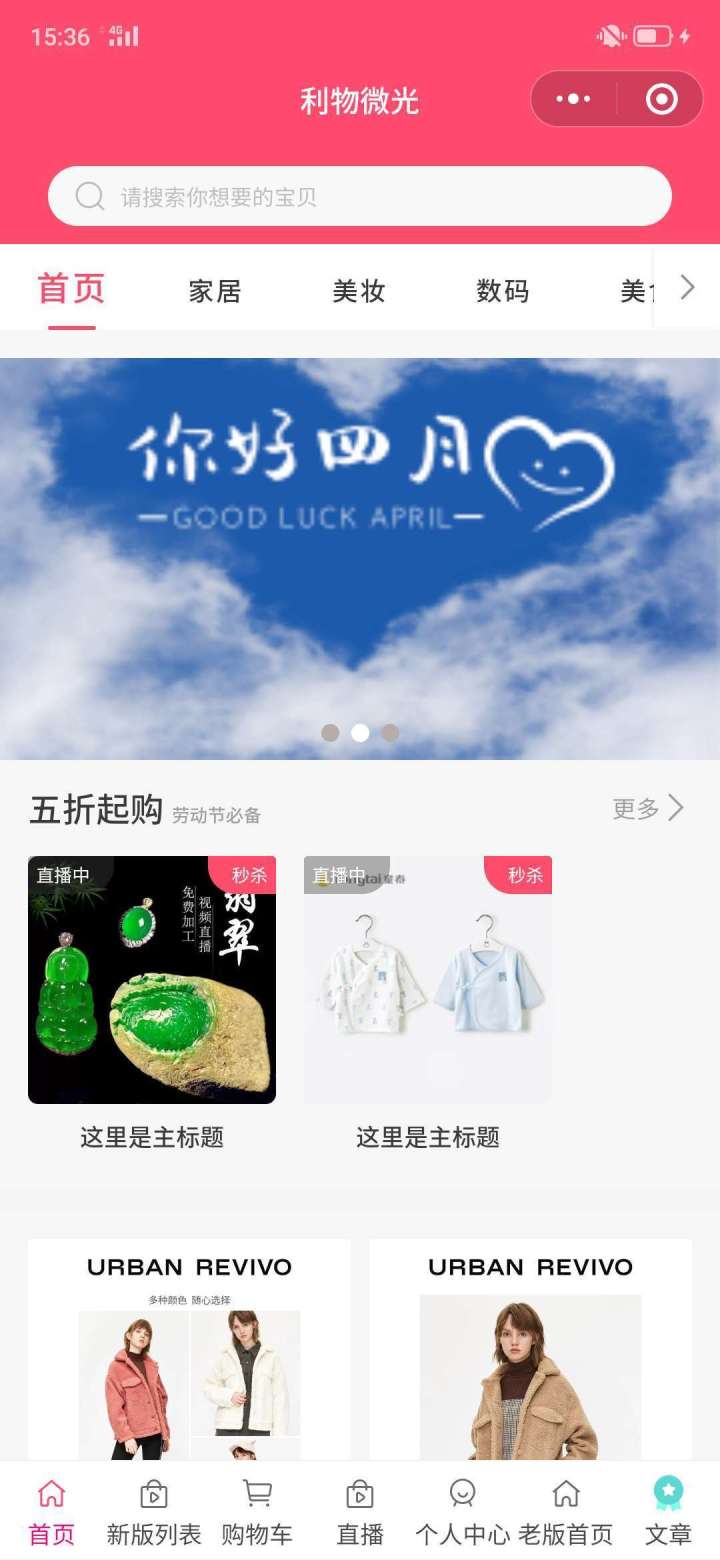Viewport: 720px width, 1560px height.
Task: Open the 个人中心 tab
Action: (x=462, y=1512)
